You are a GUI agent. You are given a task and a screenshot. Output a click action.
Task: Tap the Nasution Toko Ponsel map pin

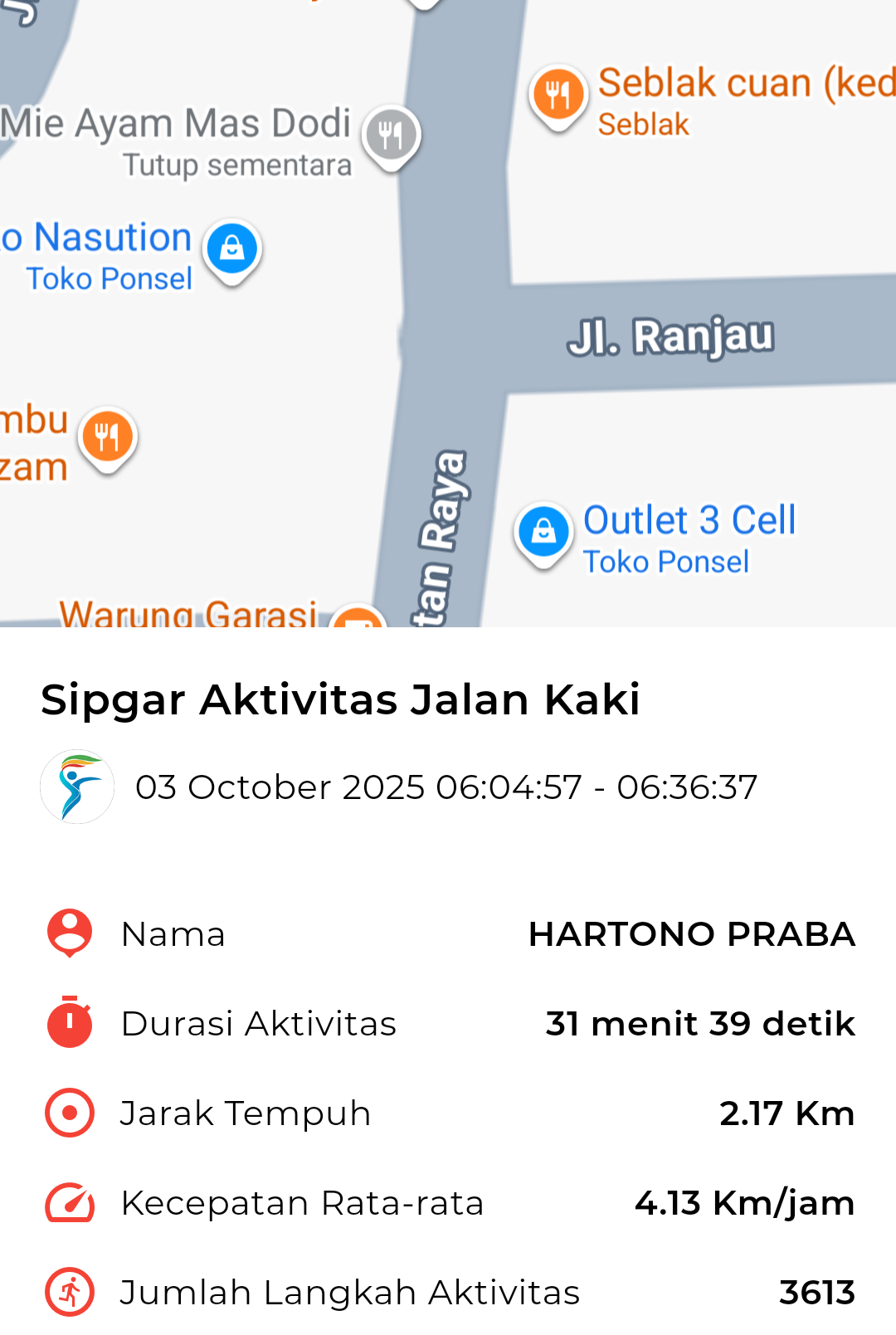(232, 249)
